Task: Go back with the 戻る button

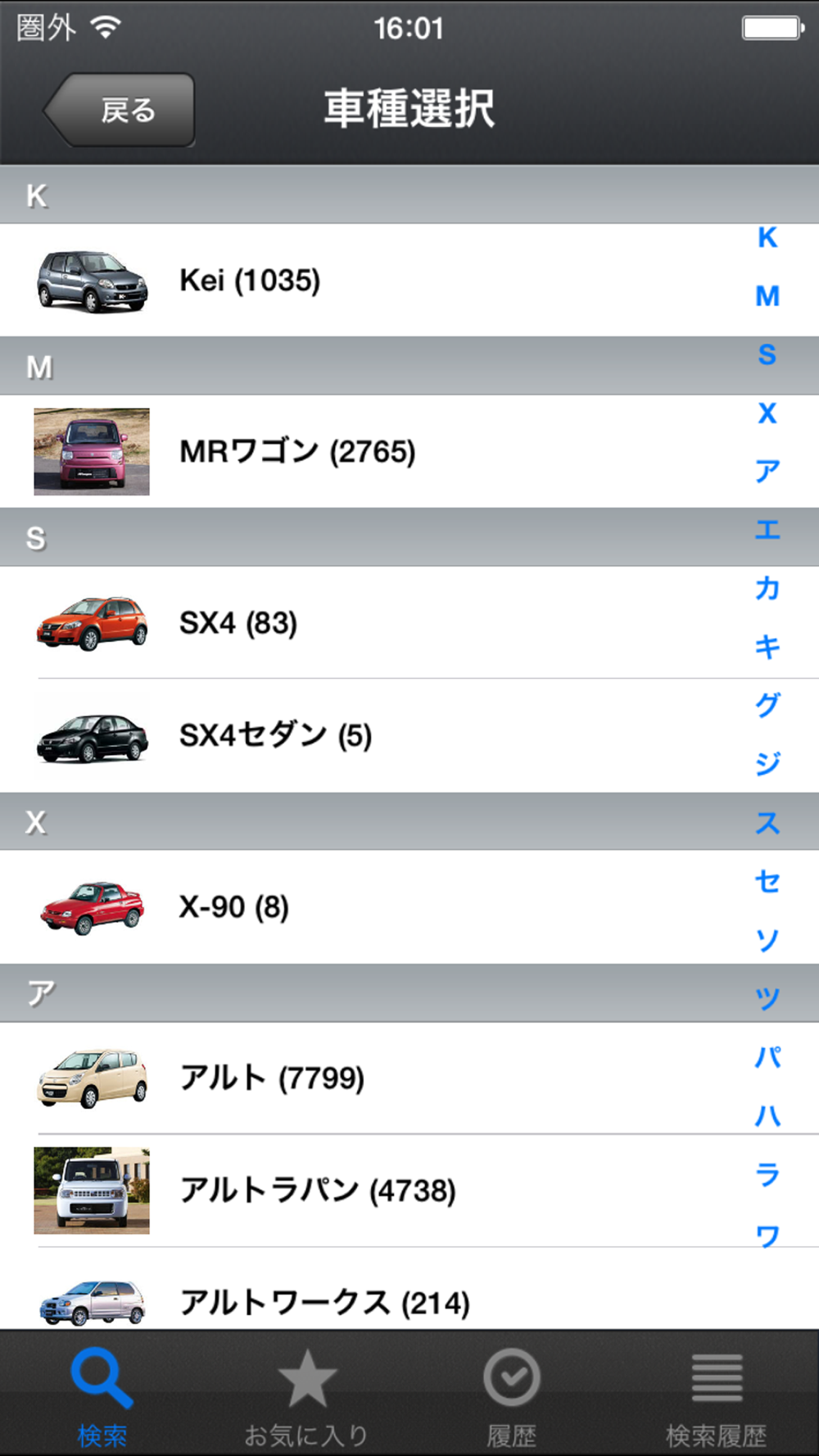Action: click(x=120, y=110)
